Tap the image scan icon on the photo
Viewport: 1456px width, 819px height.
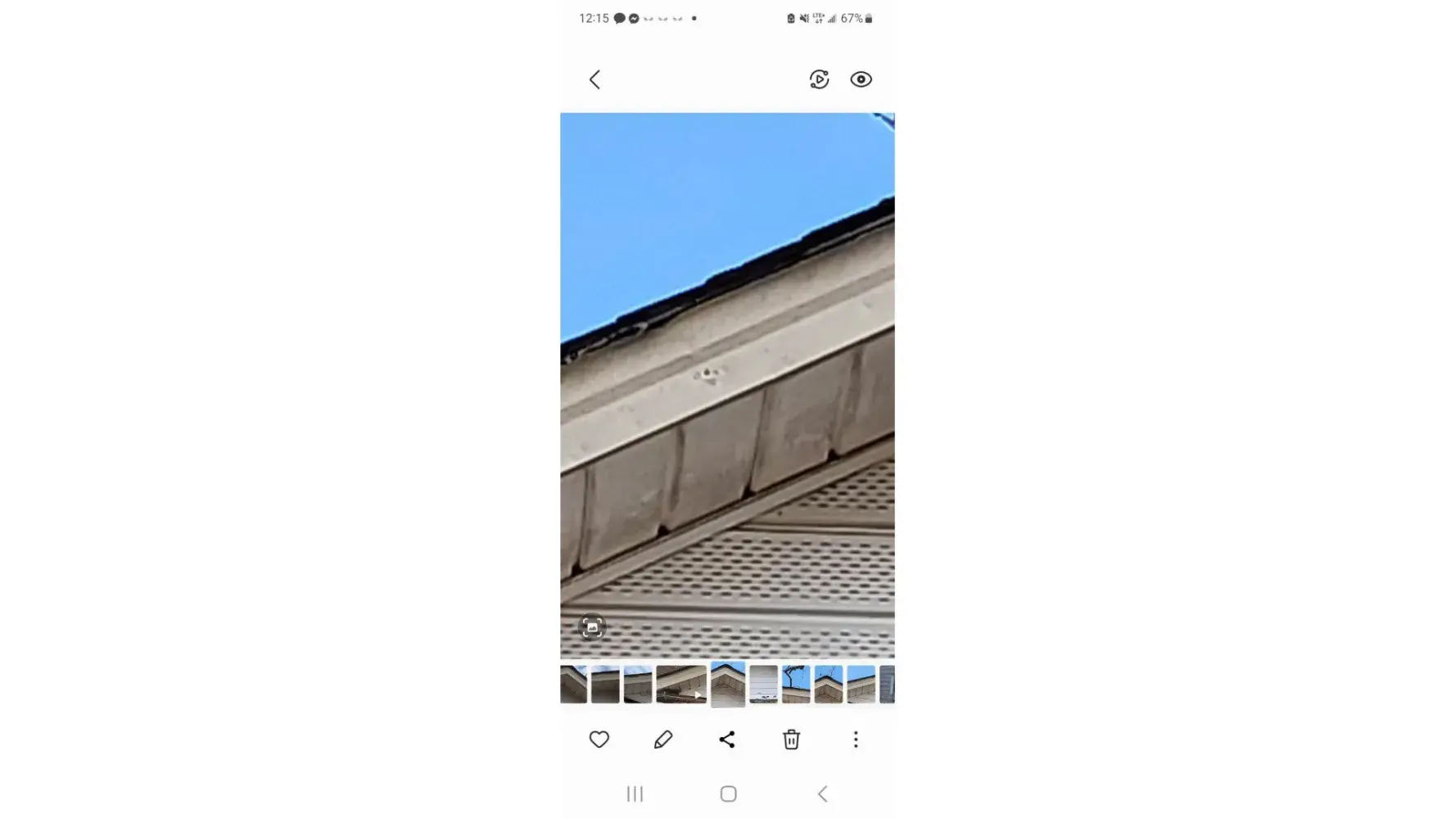[592, 627]
